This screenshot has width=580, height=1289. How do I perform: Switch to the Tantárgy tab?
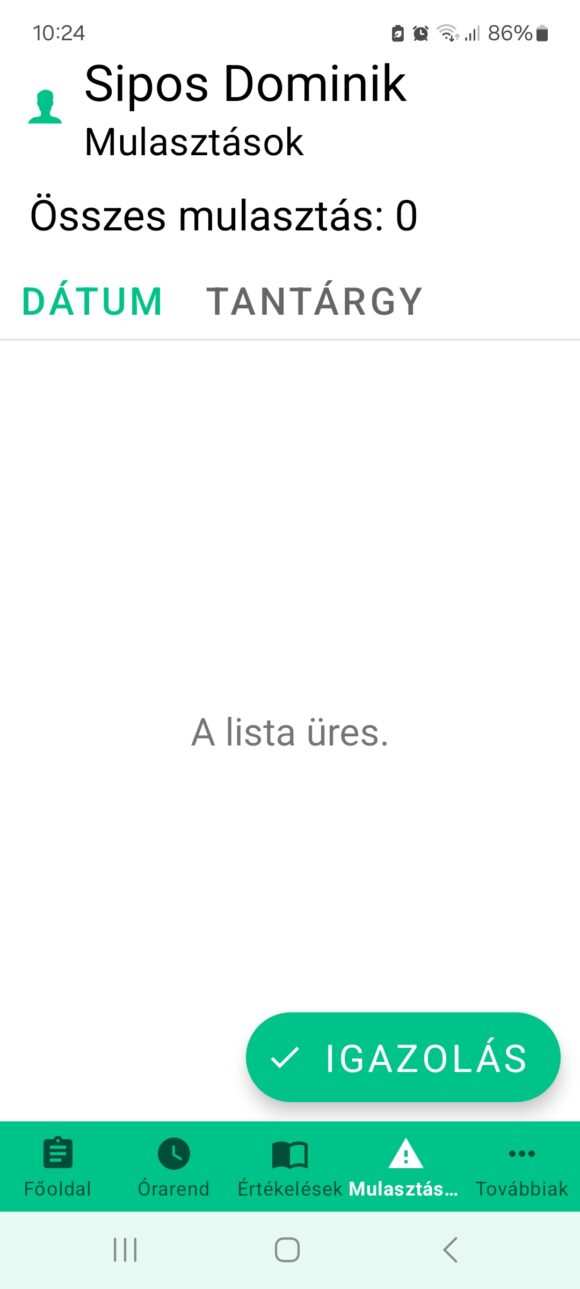(x=315, y=301)
